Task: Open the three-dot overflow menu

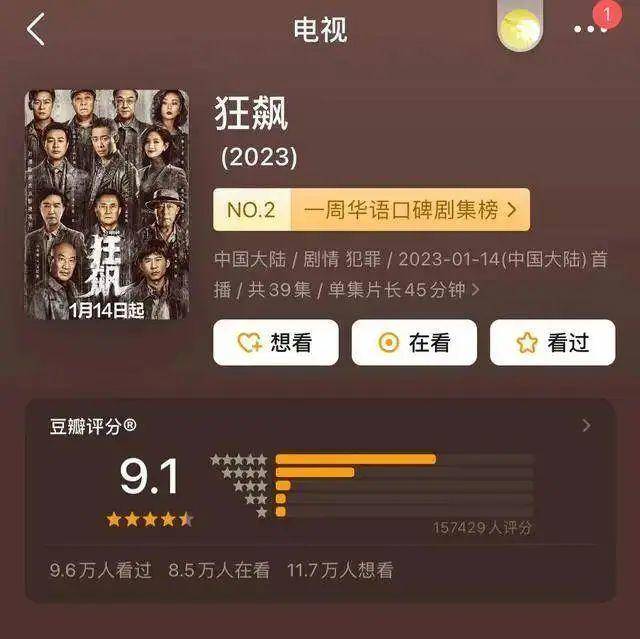Action: (590, 30)
